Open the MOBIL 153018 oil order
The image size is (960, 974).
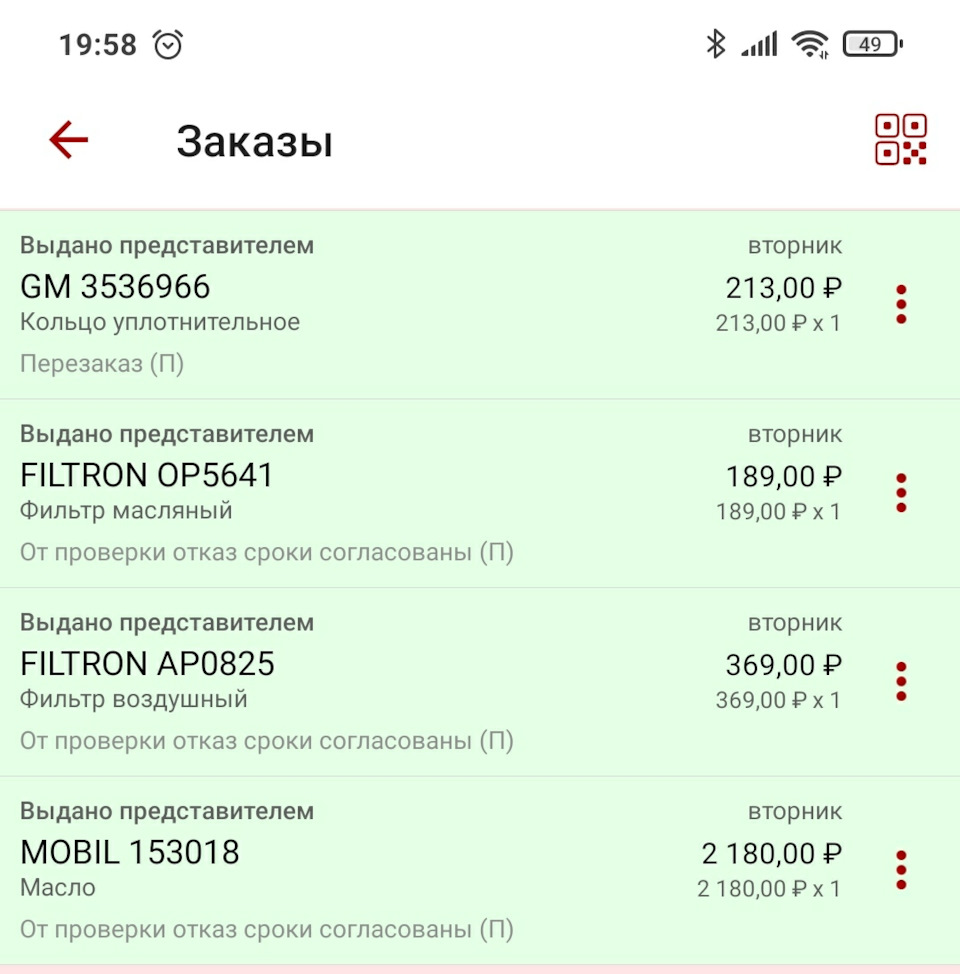click(x=130, y=853)
